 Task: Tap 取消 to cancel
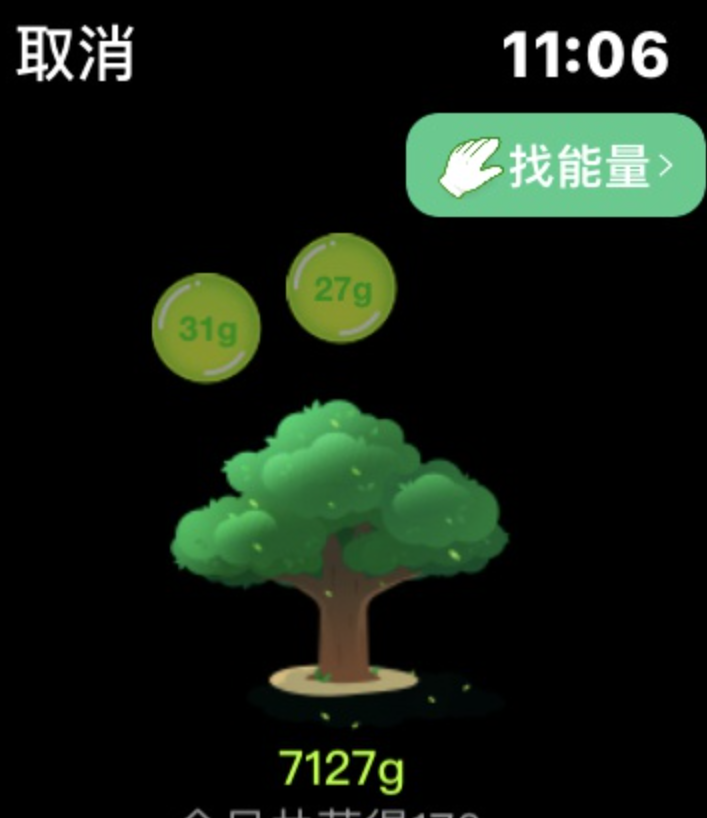tap(75, 53)
